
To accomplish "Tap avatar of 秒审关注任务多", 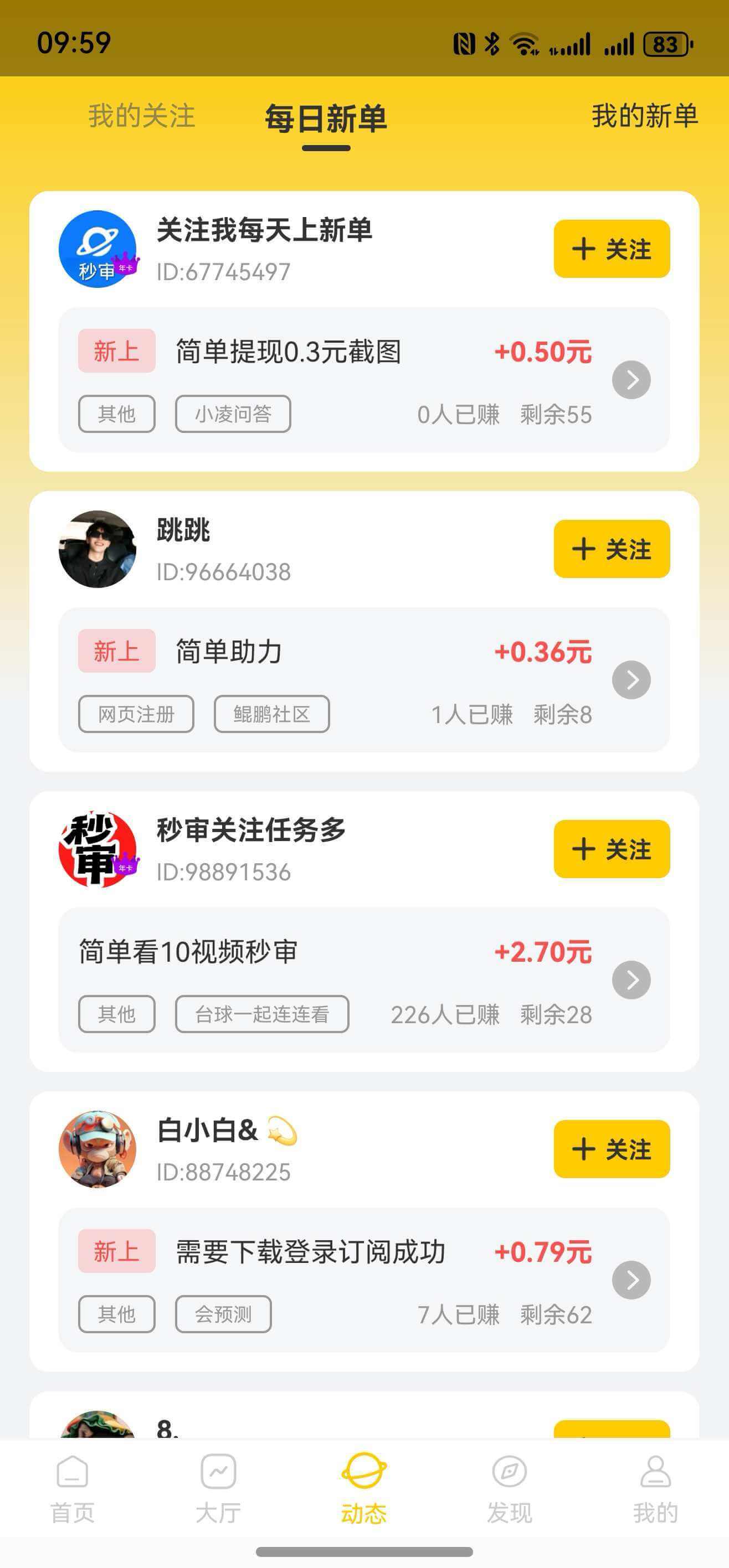I will [97, 849].
